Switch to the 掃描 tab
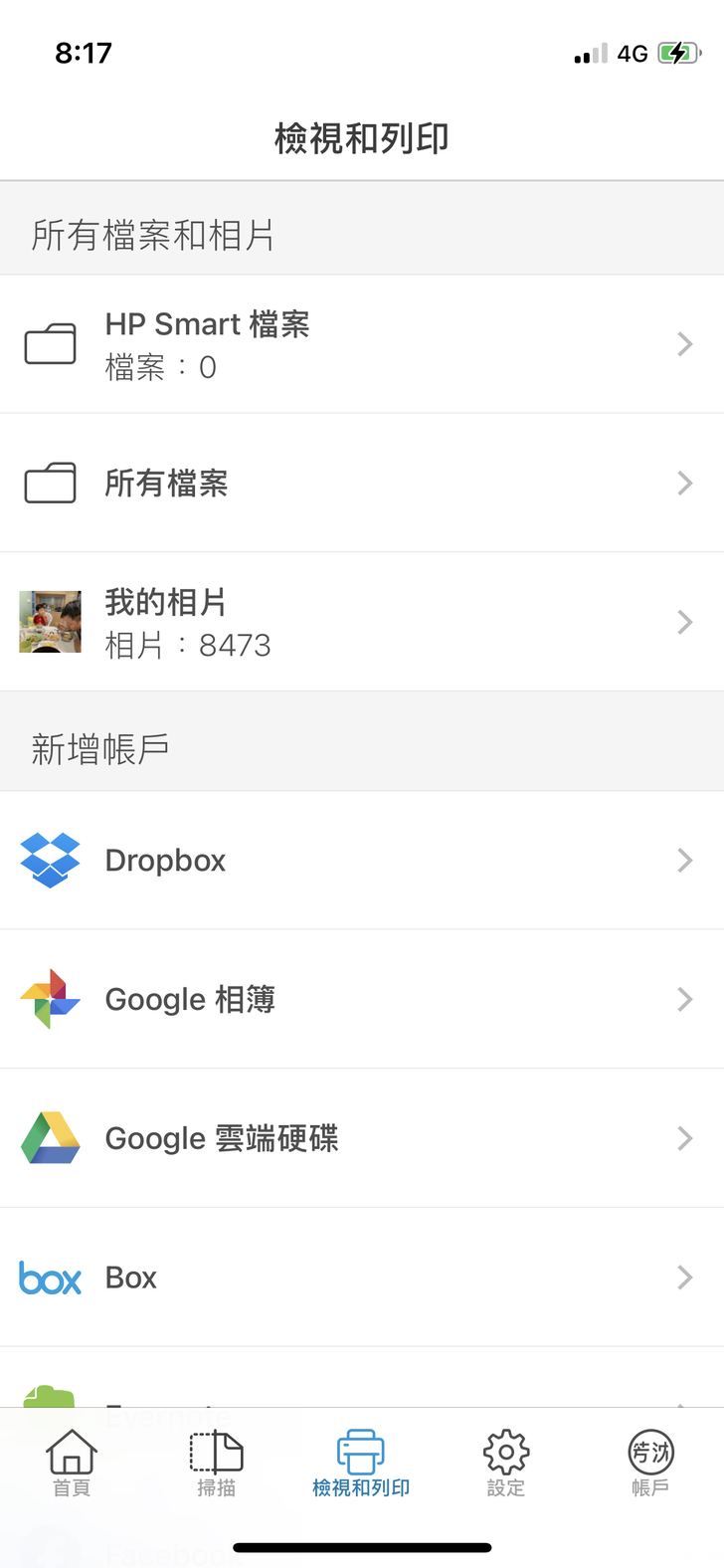This screenshot has height=1568, width=724. click(x=216, y=1463)
